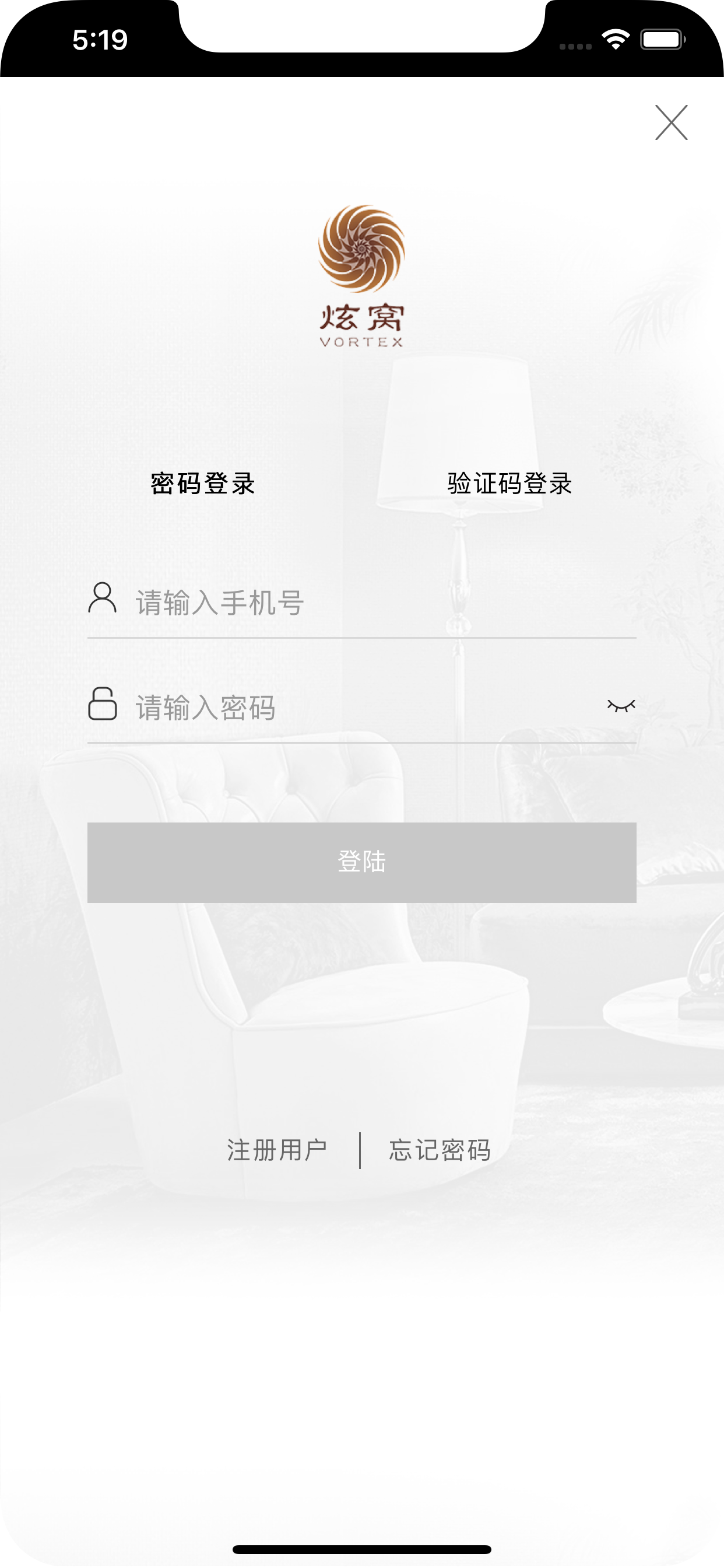Close the login screen
The height and width of the screenshot is (1568, 724).
tap(671, 123)
